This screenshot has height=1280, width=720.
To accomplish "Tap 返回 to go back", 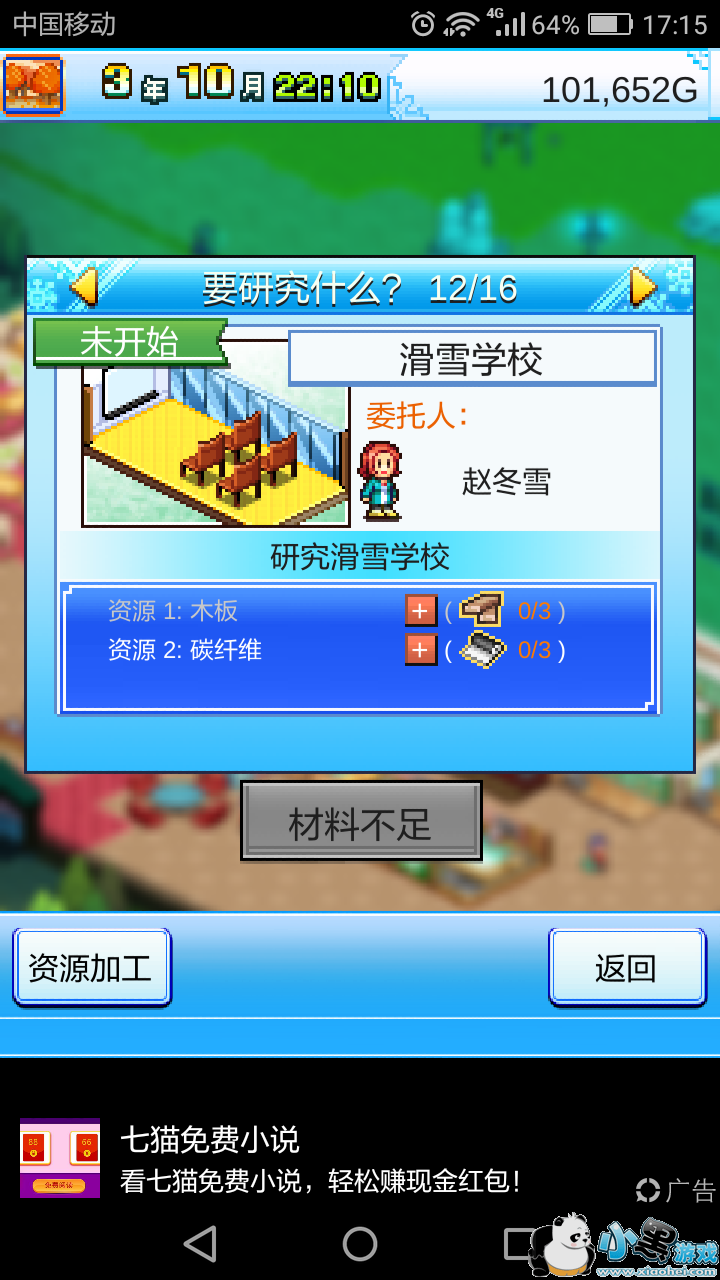I will 626,967.
